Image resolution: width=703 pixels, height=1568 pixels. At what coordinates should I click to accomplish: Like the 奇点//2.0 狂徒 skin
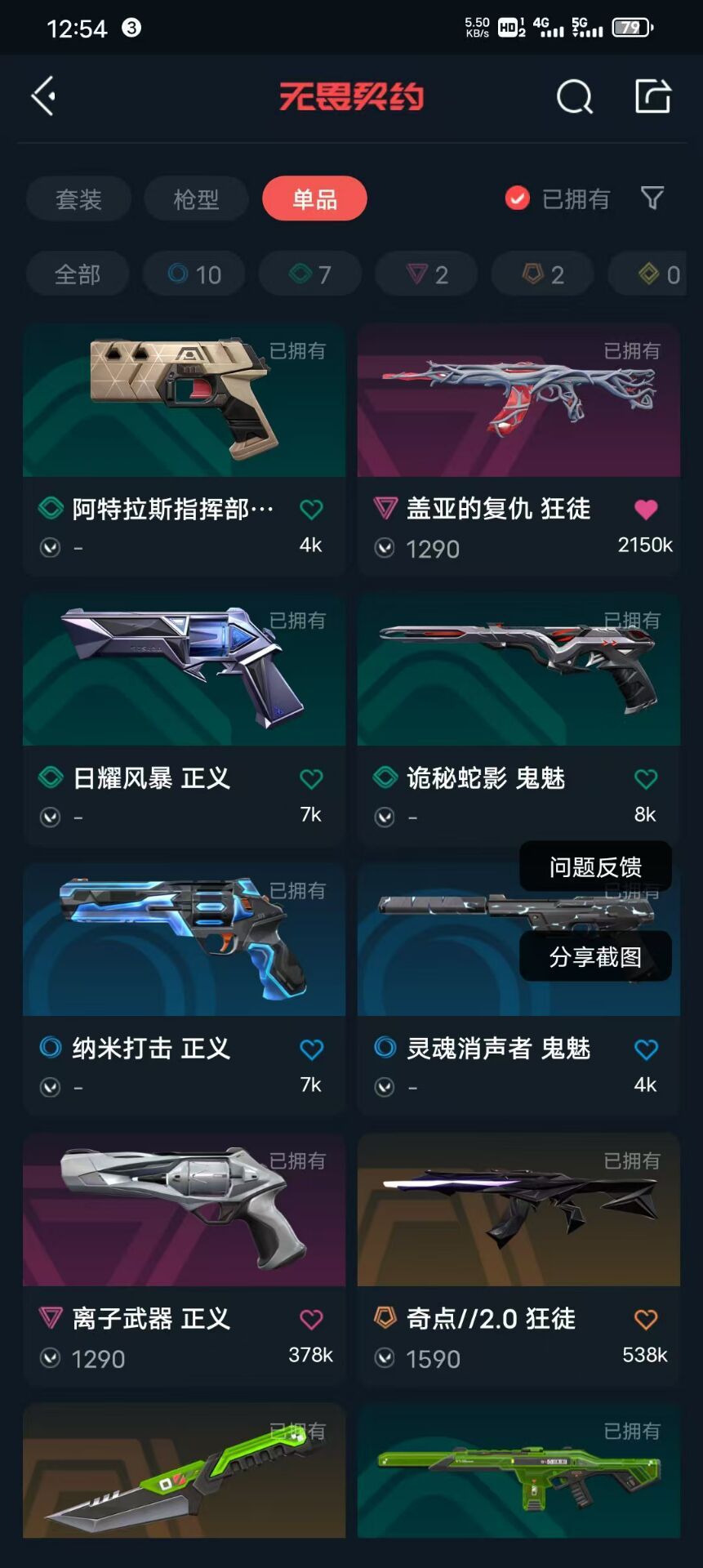646,1319
